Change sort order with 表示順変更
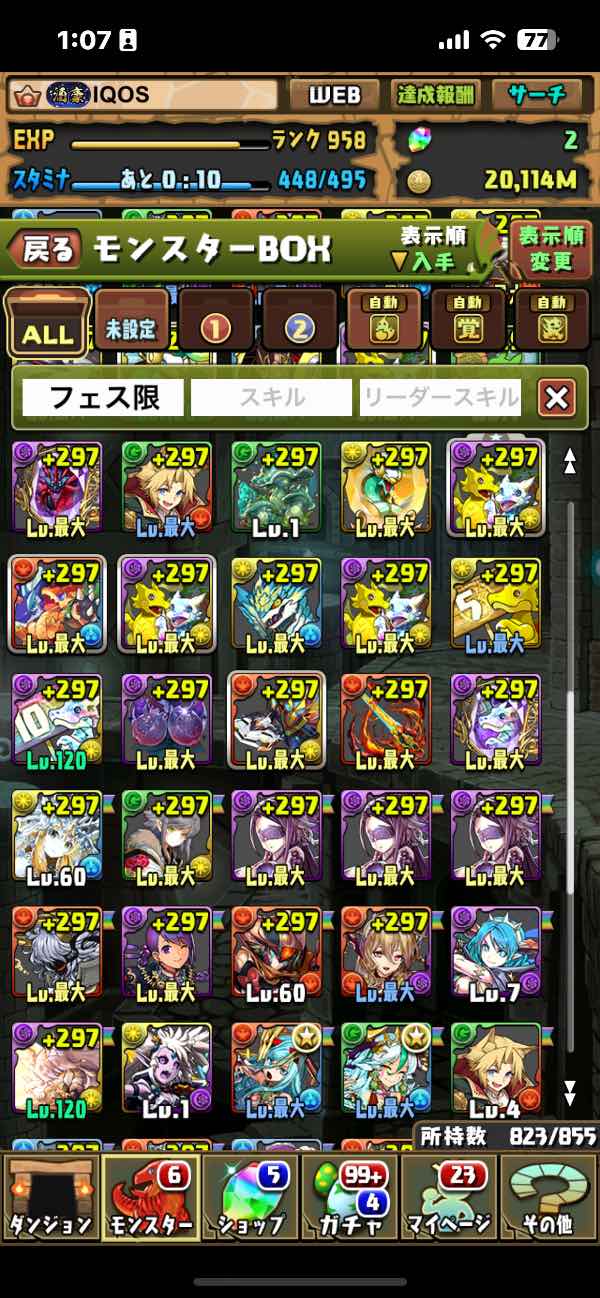The width and height of the screenshot is (600, 1298). (x=552, y=249)
